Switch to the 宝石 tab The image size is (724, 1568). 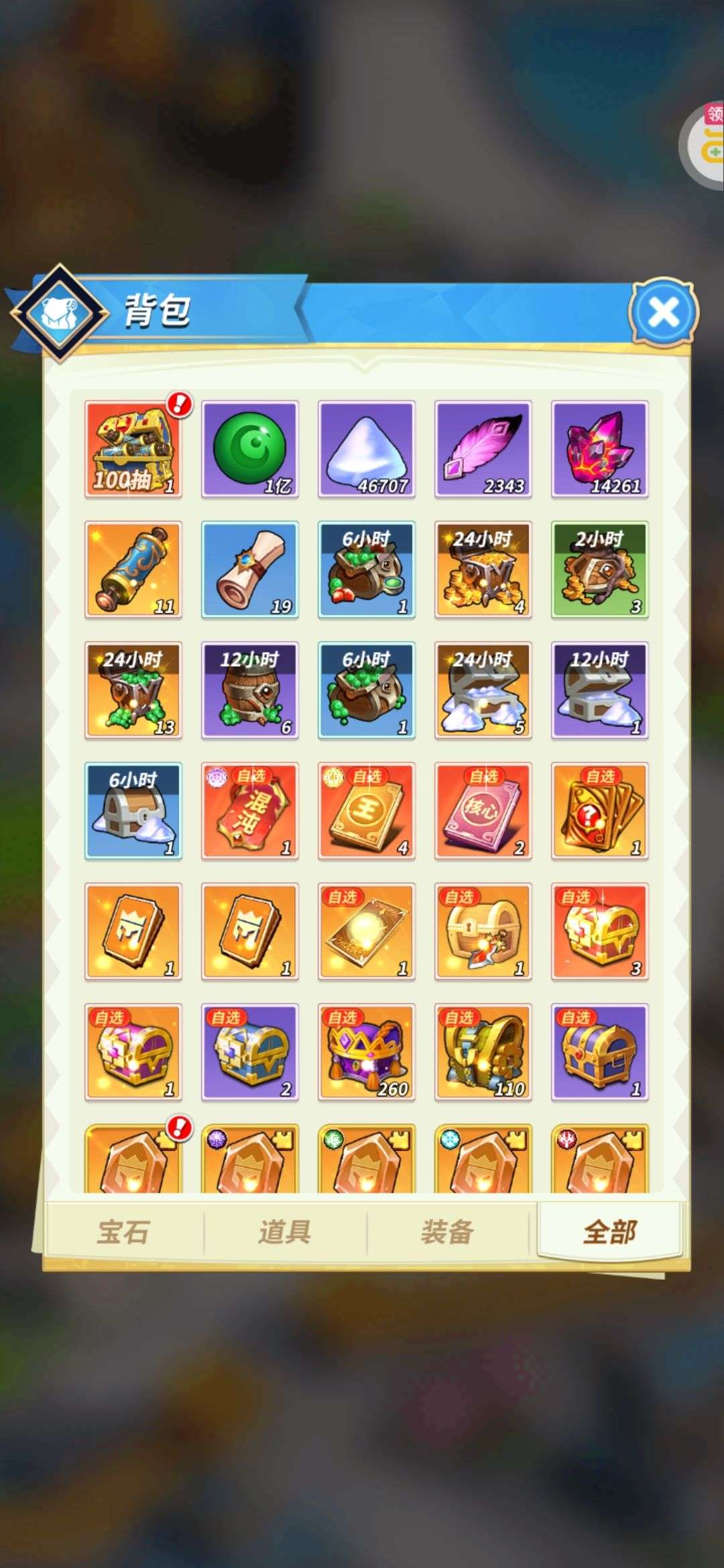click(x=123, y=1232)
